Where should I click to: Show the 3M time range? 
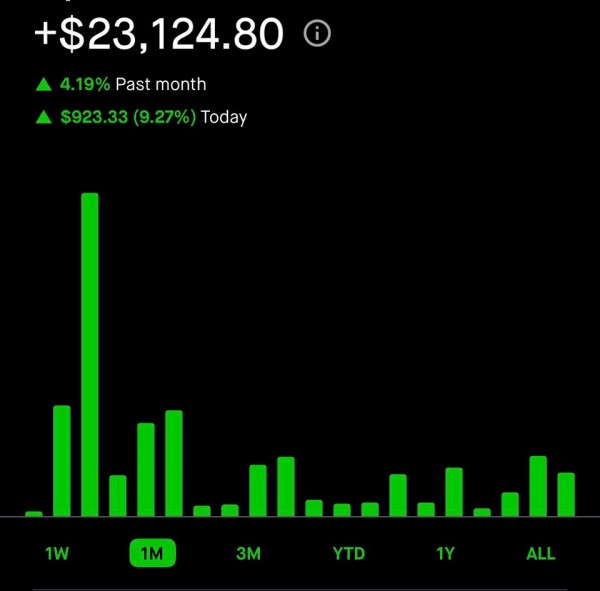(x=248, y=553)
